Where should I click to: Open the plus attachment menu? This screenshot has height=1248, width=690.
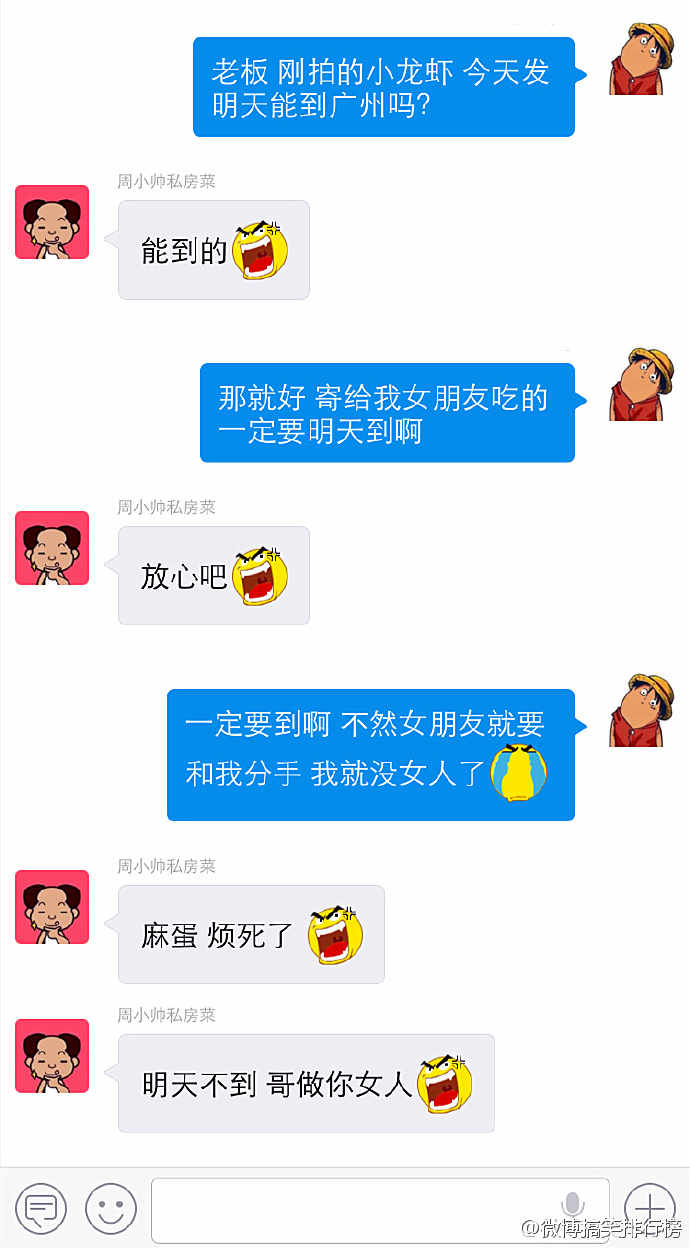[649, 1208]
